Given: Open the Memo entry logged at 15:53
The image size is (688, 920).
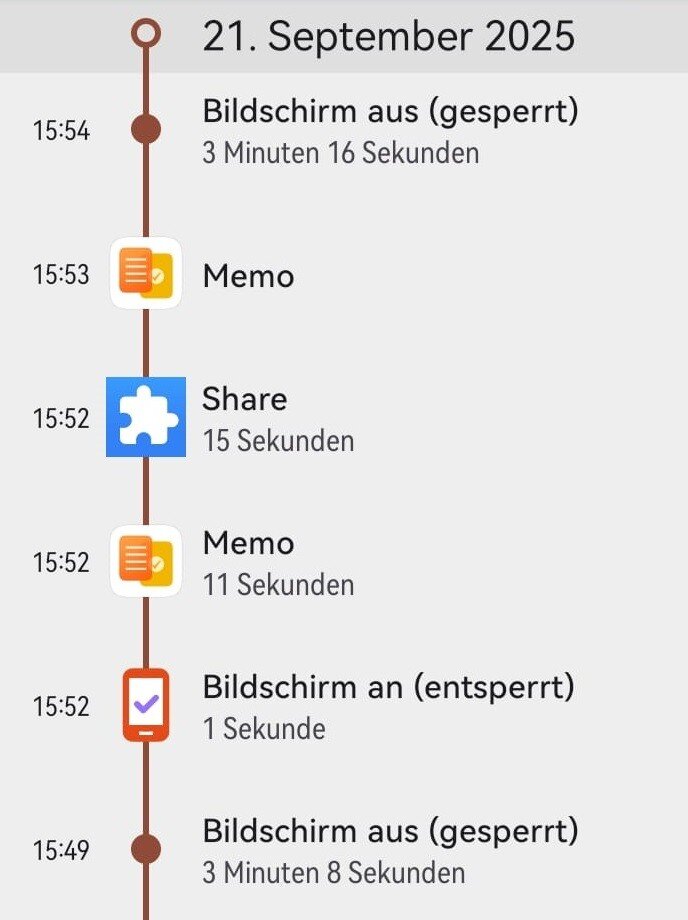Looking at the screenshot, I should (248, 275).
